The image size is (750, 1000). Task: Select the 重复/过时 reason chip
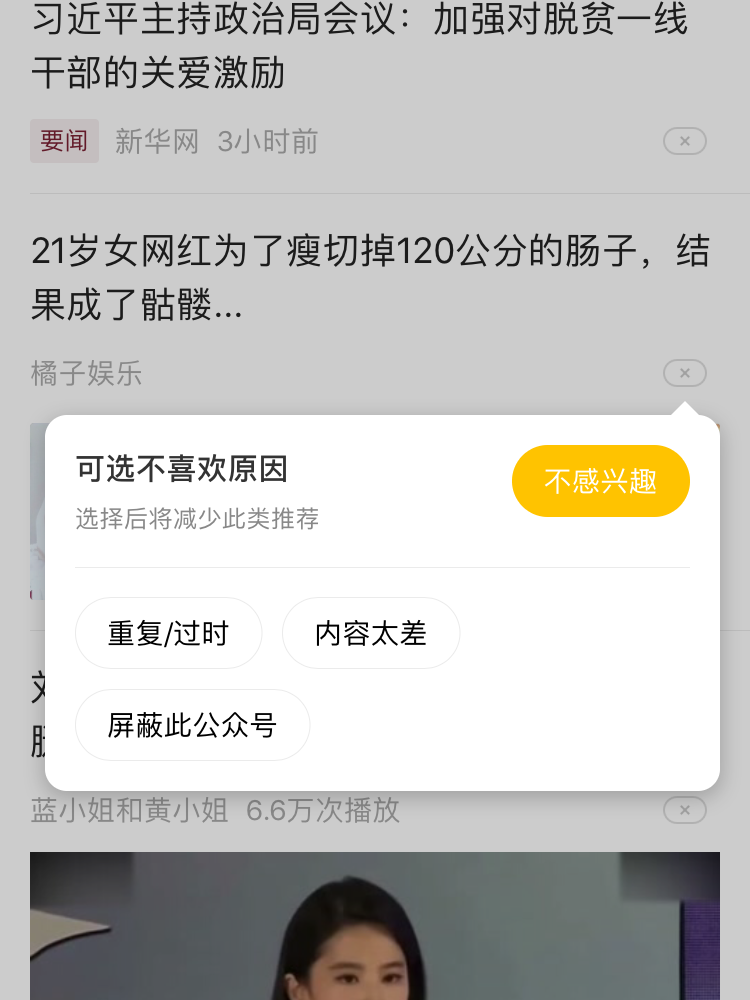click(x=168, y=633)
